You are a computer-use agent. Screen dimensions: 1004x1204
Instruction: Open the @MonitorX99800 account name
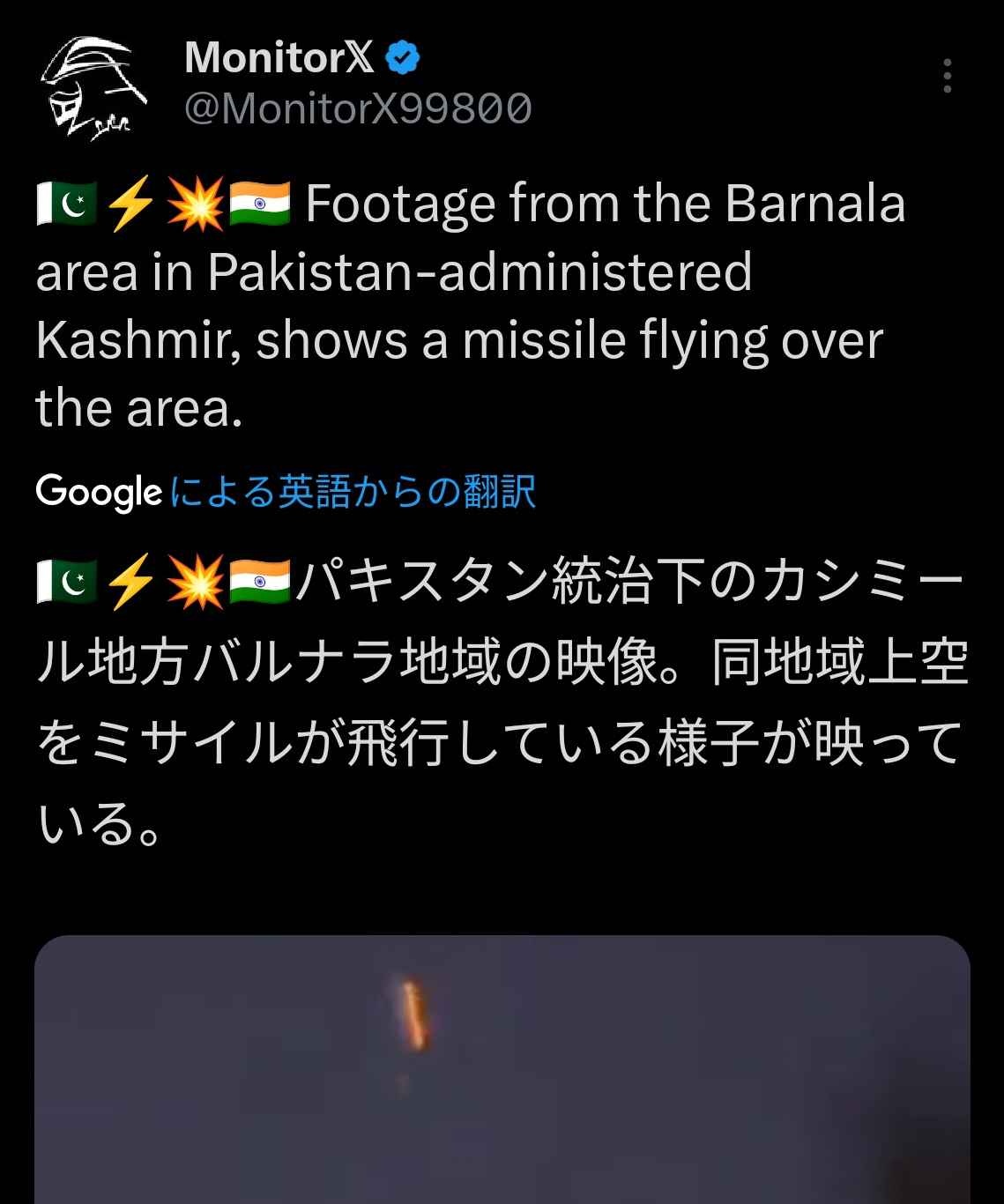click(x=357, y=109)
